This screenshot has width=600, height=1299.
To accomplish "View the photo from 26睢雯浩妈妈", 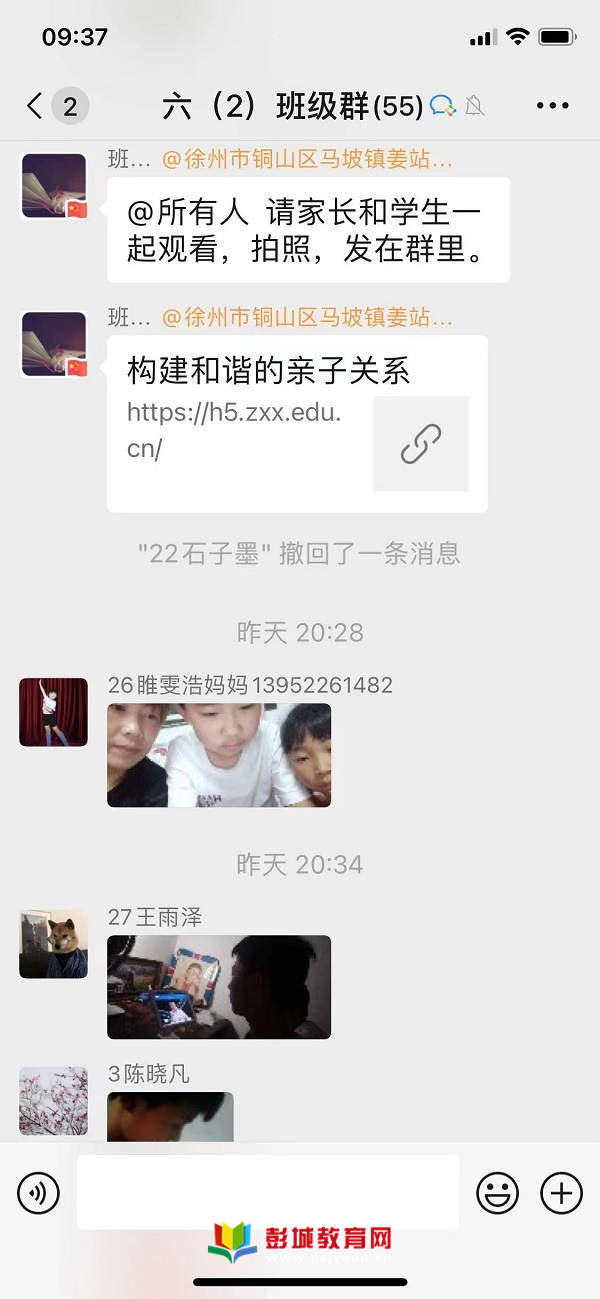I will pyautogui.click(x=219, y=755).
